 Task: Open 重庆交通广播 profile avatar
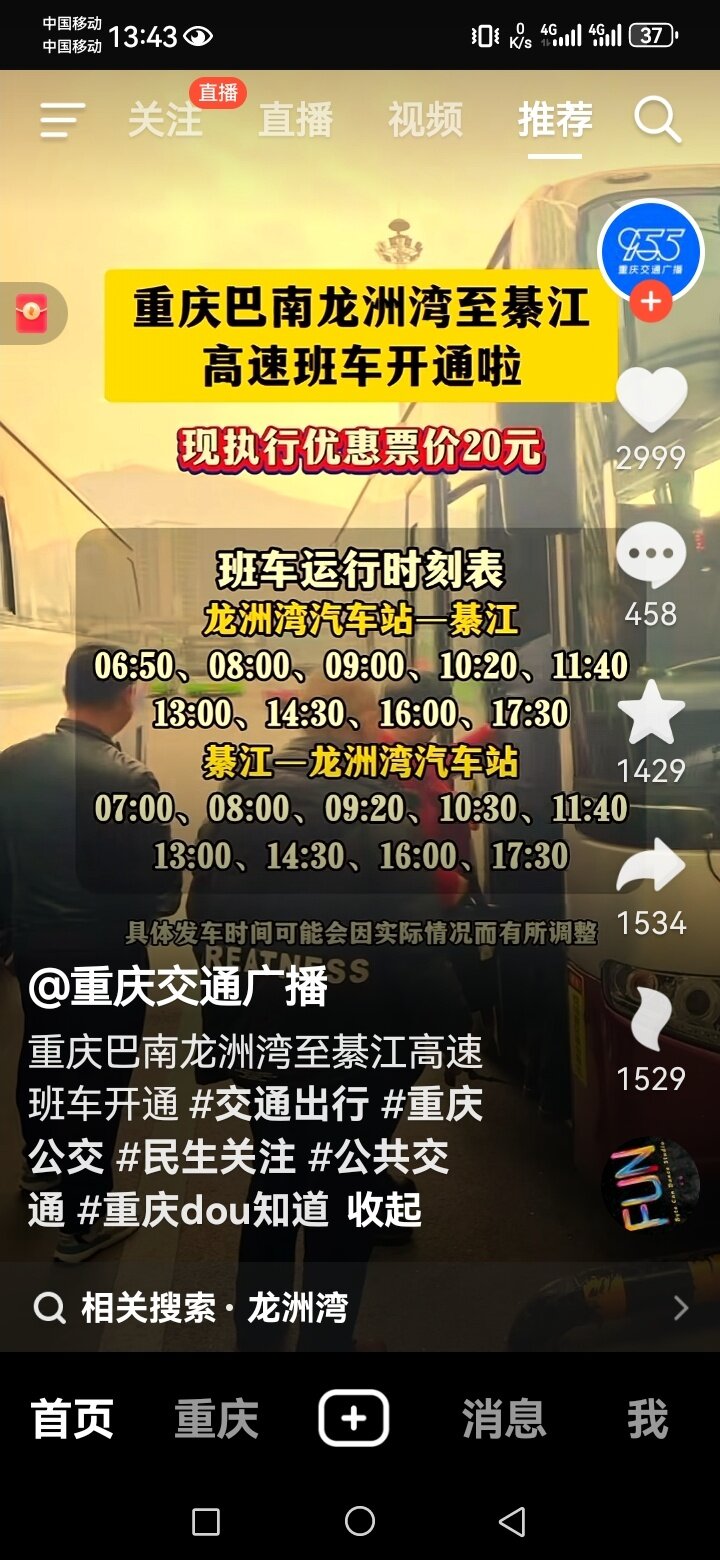650,250
